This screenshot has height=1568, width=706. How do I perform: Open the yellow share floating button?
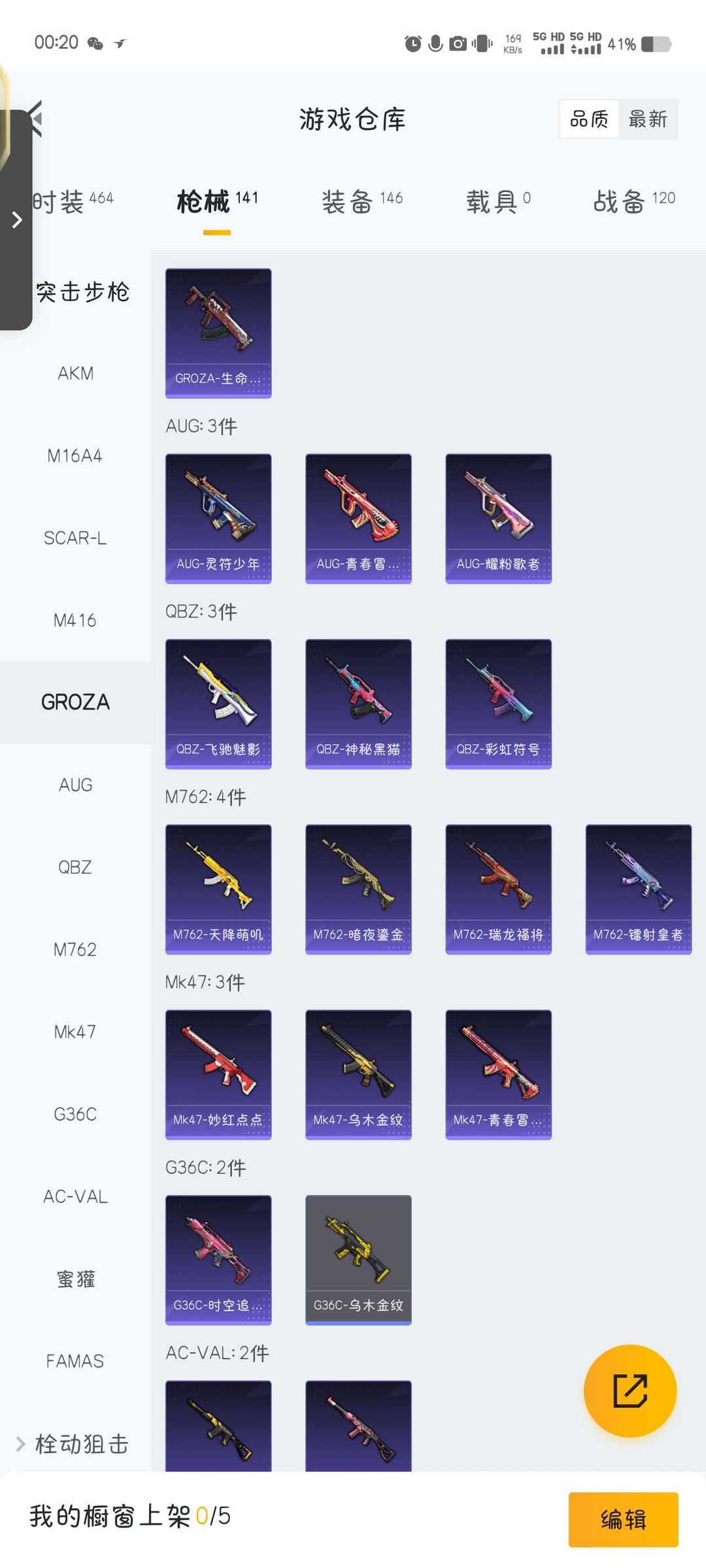point(630,1391)
